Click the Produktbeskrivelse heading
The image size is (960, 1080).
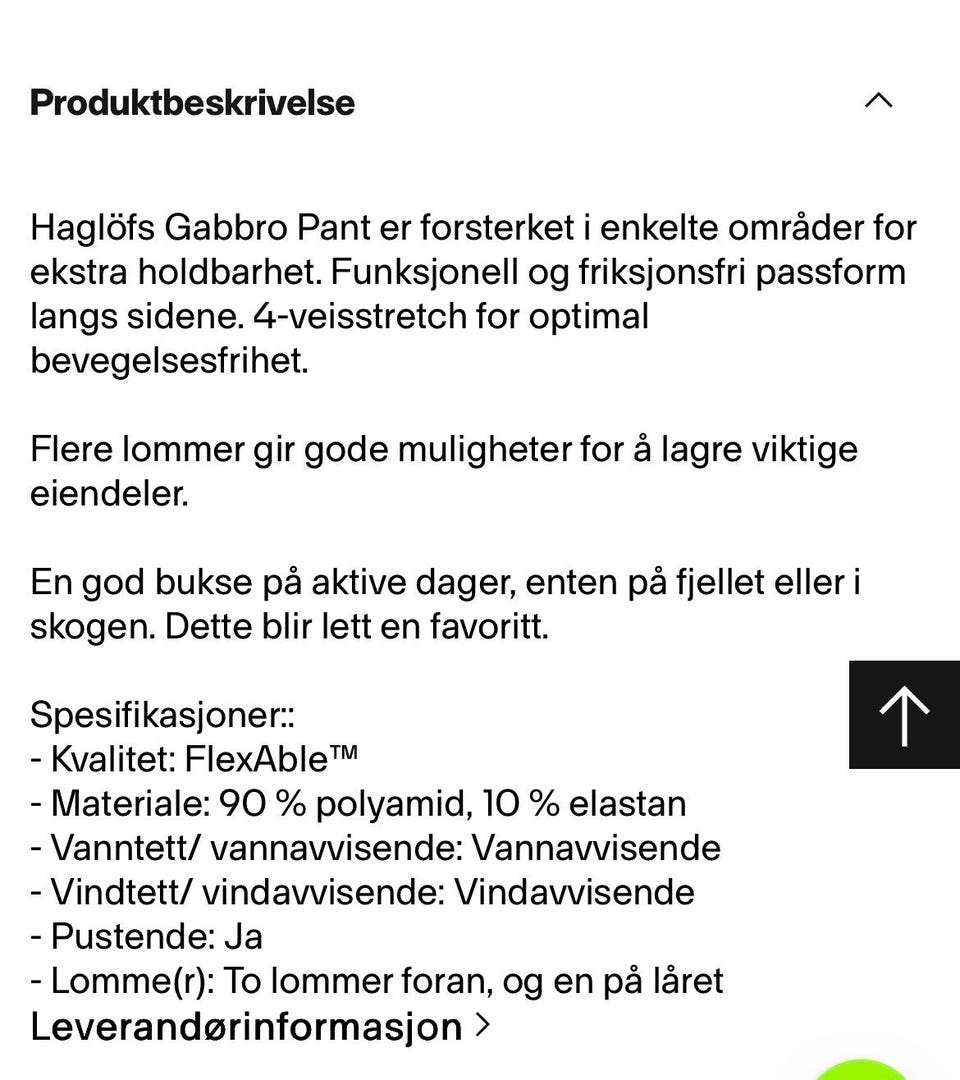pyautogui.click(x=192, y=102)
